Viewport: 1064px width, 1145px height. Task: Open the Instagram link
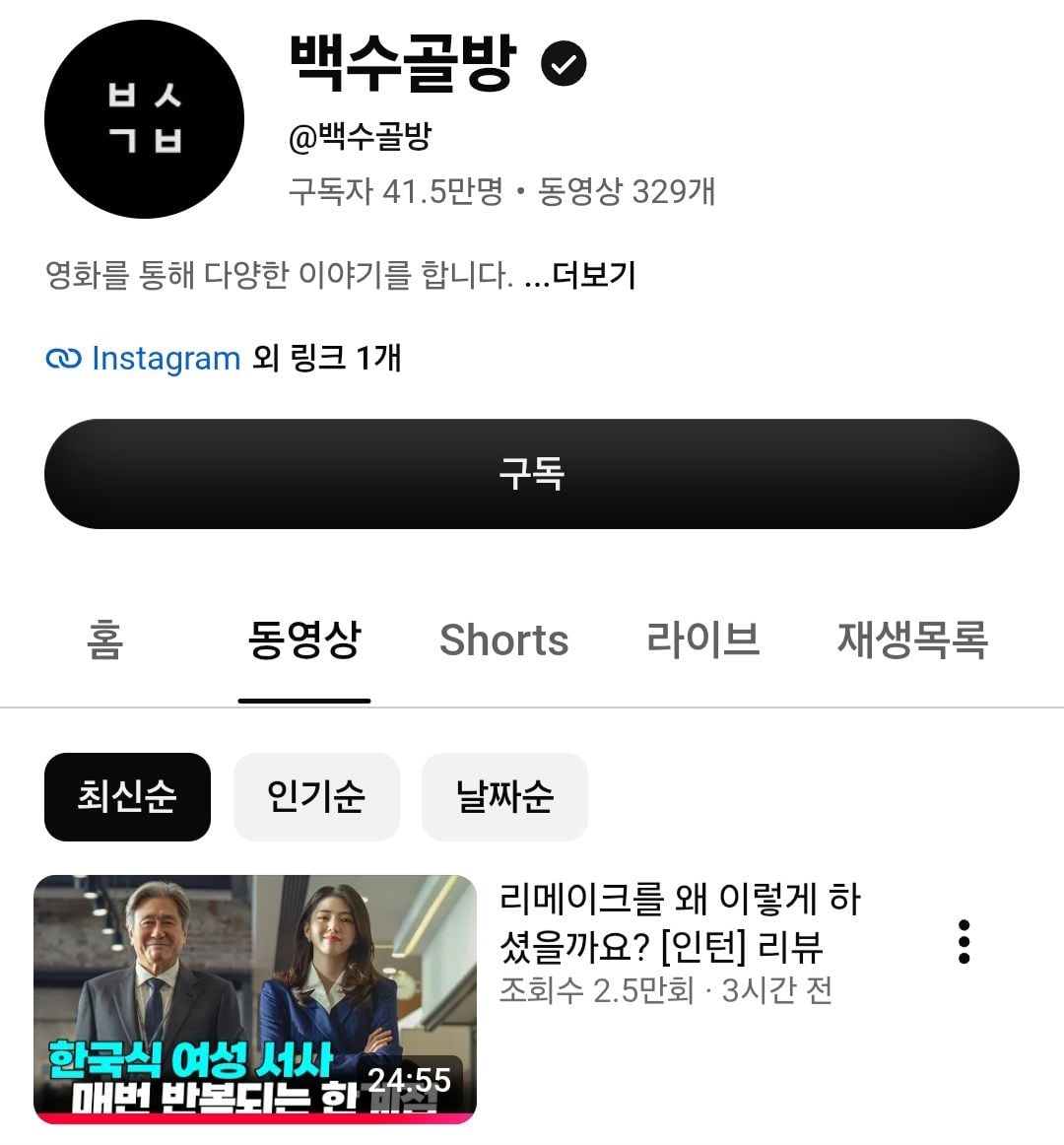[x=166, y=359]
